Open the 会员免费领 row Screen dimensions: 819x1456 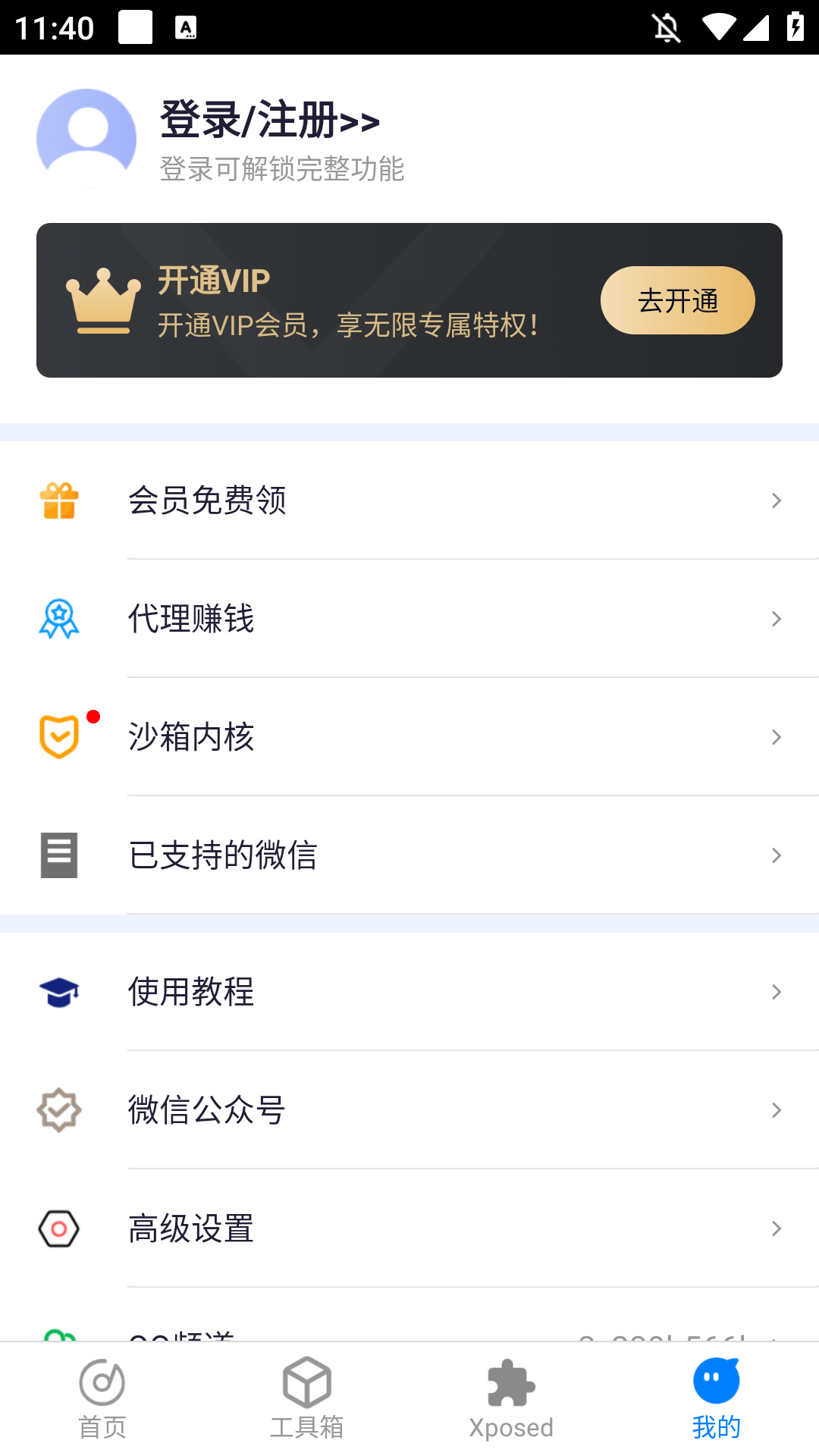[409, 500]
